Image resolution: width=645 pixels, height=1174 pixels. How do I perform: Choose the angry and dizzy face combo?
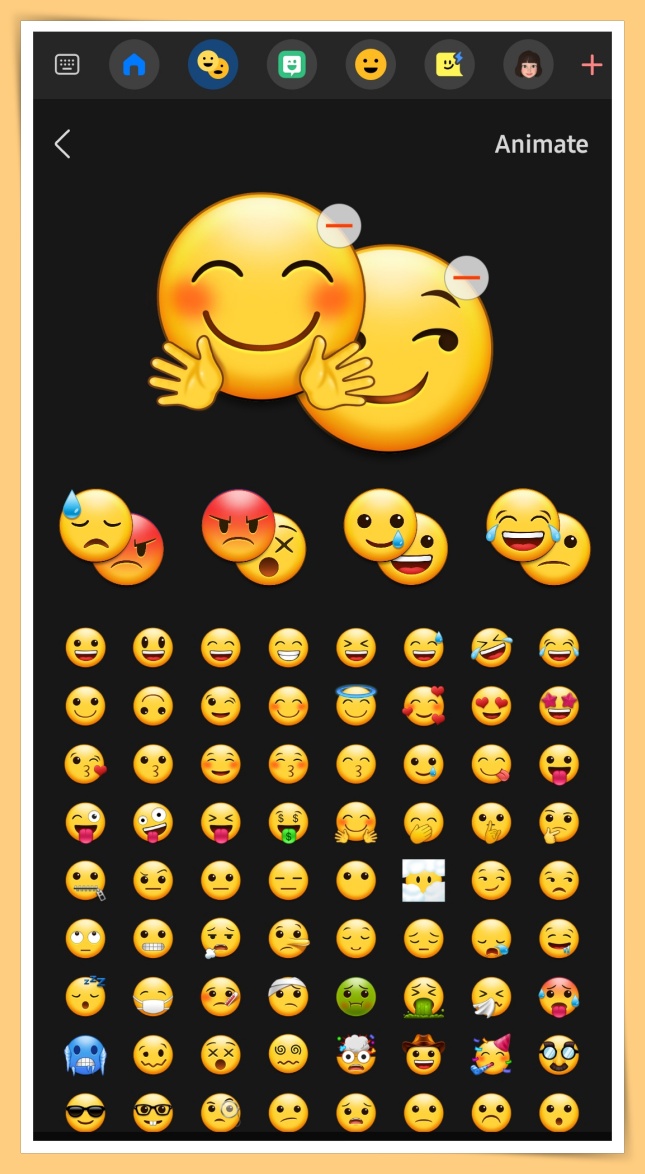[x=253, y=537]
